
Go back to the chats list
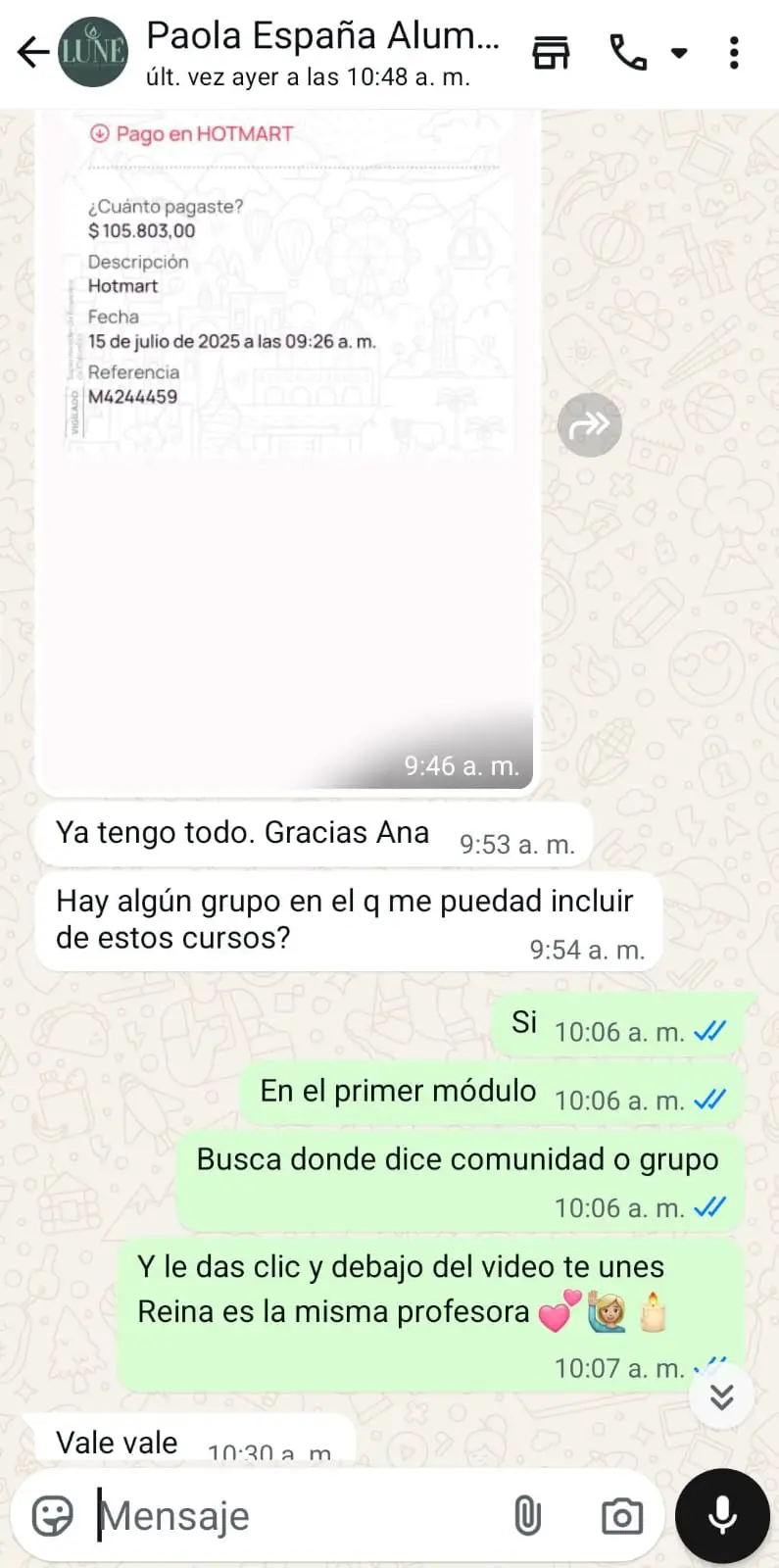(33, 52)
